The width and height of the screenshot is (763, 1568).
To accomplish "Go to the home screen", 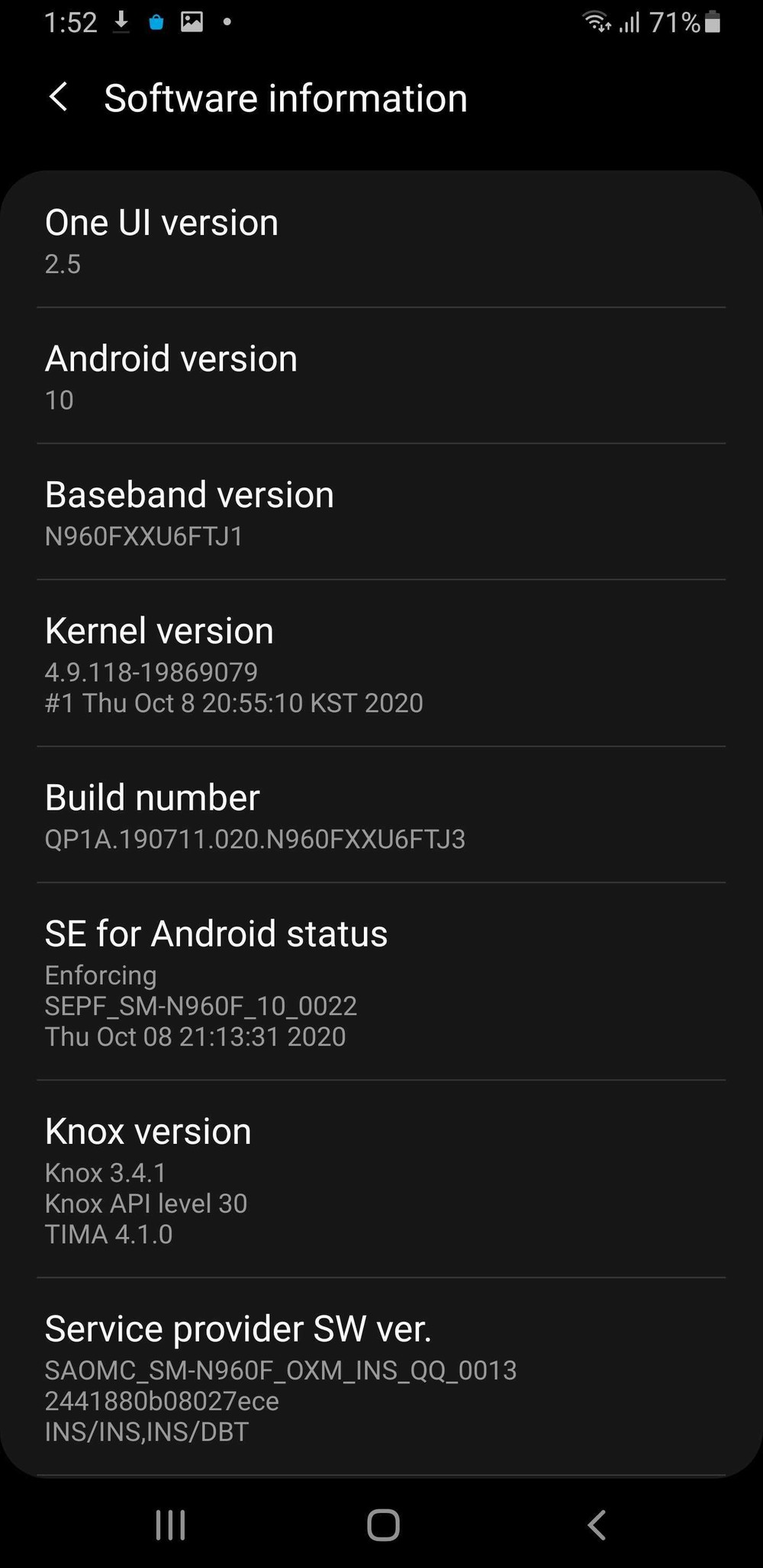I will 383,1525.
